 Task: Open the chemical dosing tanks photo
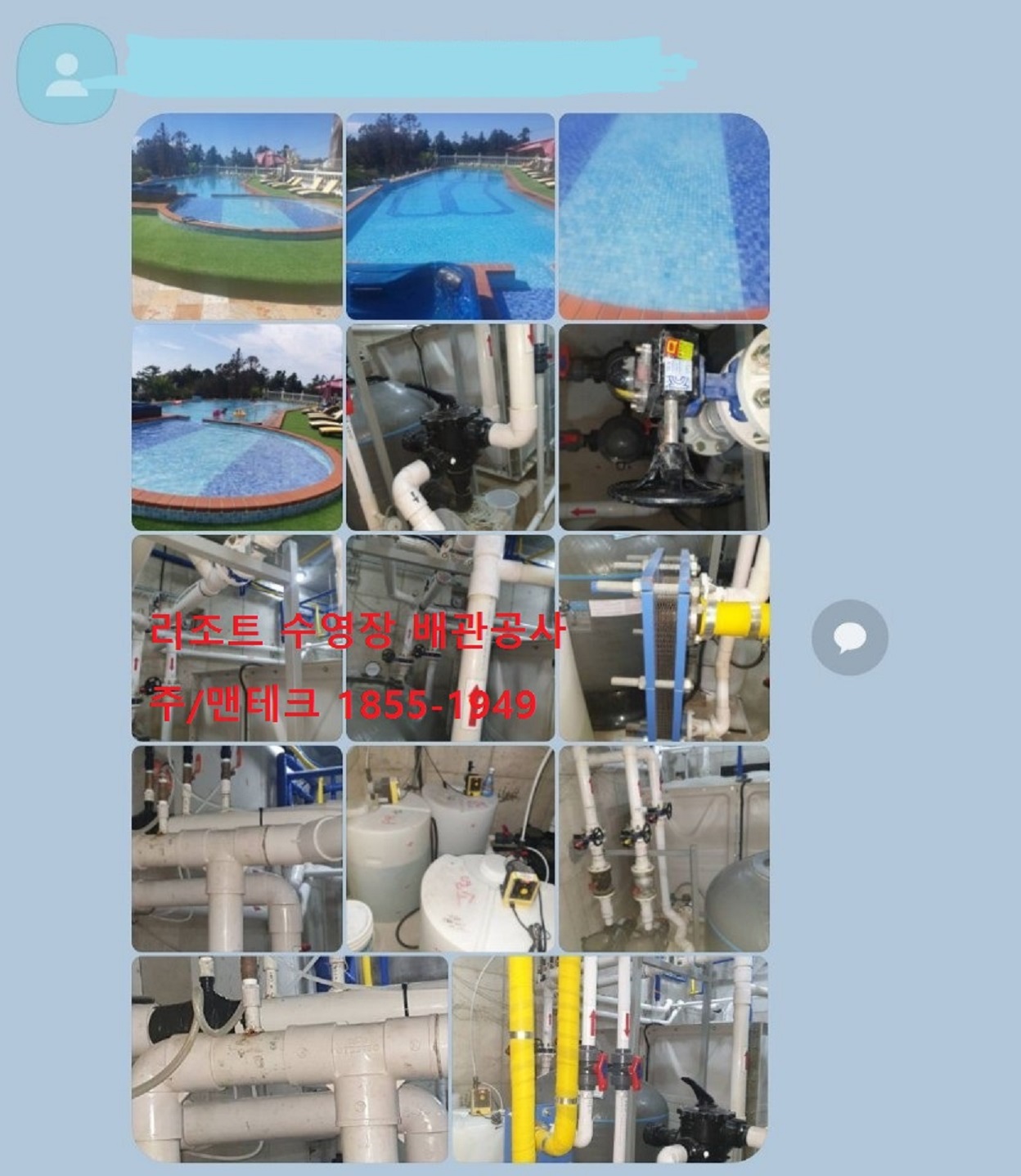pyautogui.click(x=450, y=849)
